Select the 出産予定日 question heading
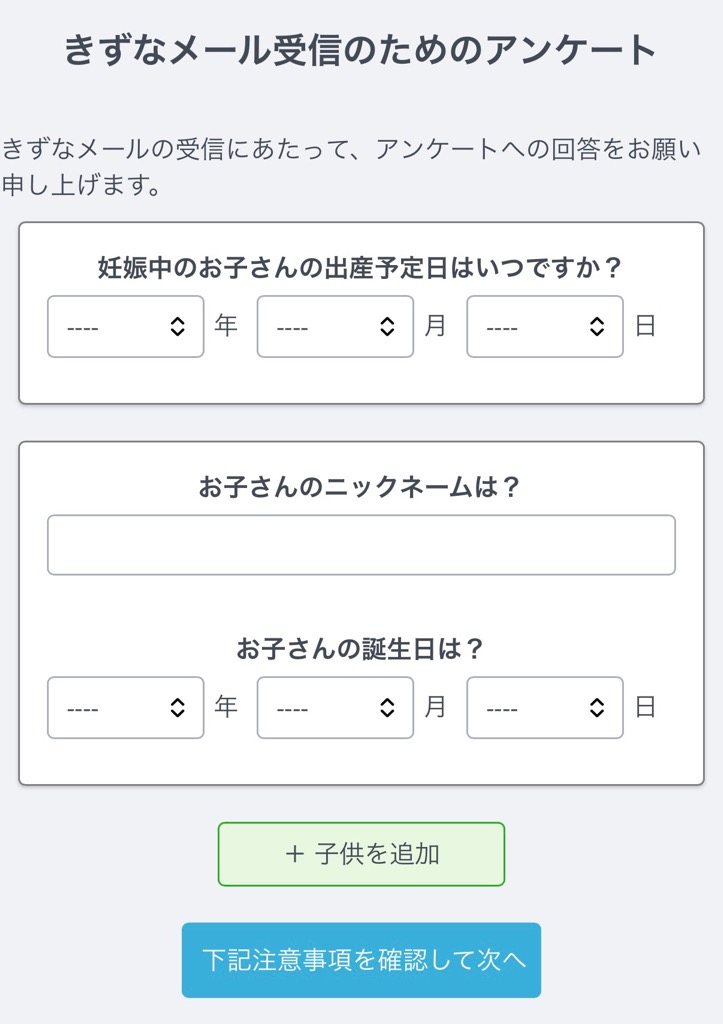The image size is (723, 1024). [x=361, y=267]
